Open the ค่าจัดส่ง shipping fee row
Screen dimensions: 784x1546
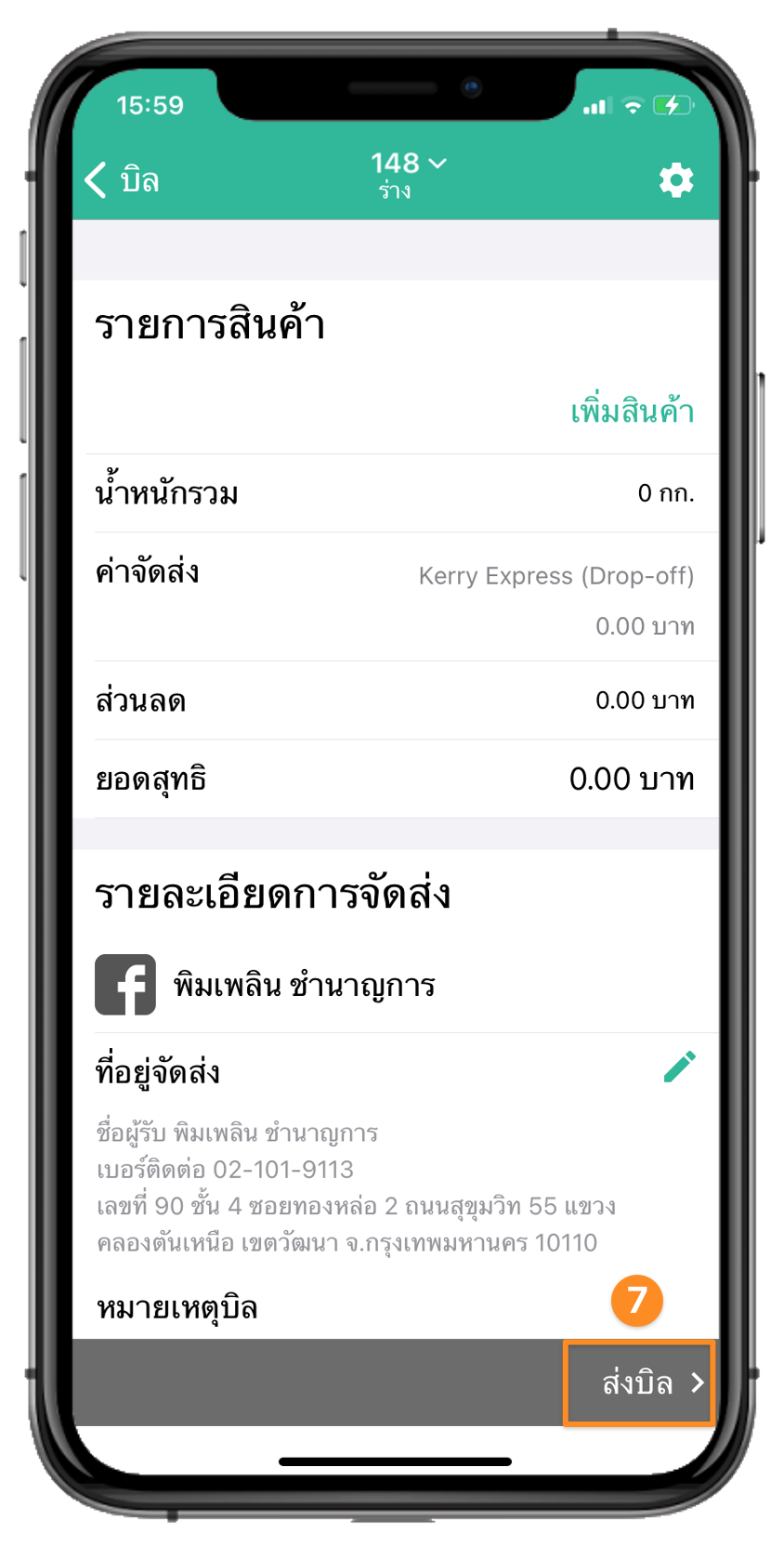(x=395, y=596)
